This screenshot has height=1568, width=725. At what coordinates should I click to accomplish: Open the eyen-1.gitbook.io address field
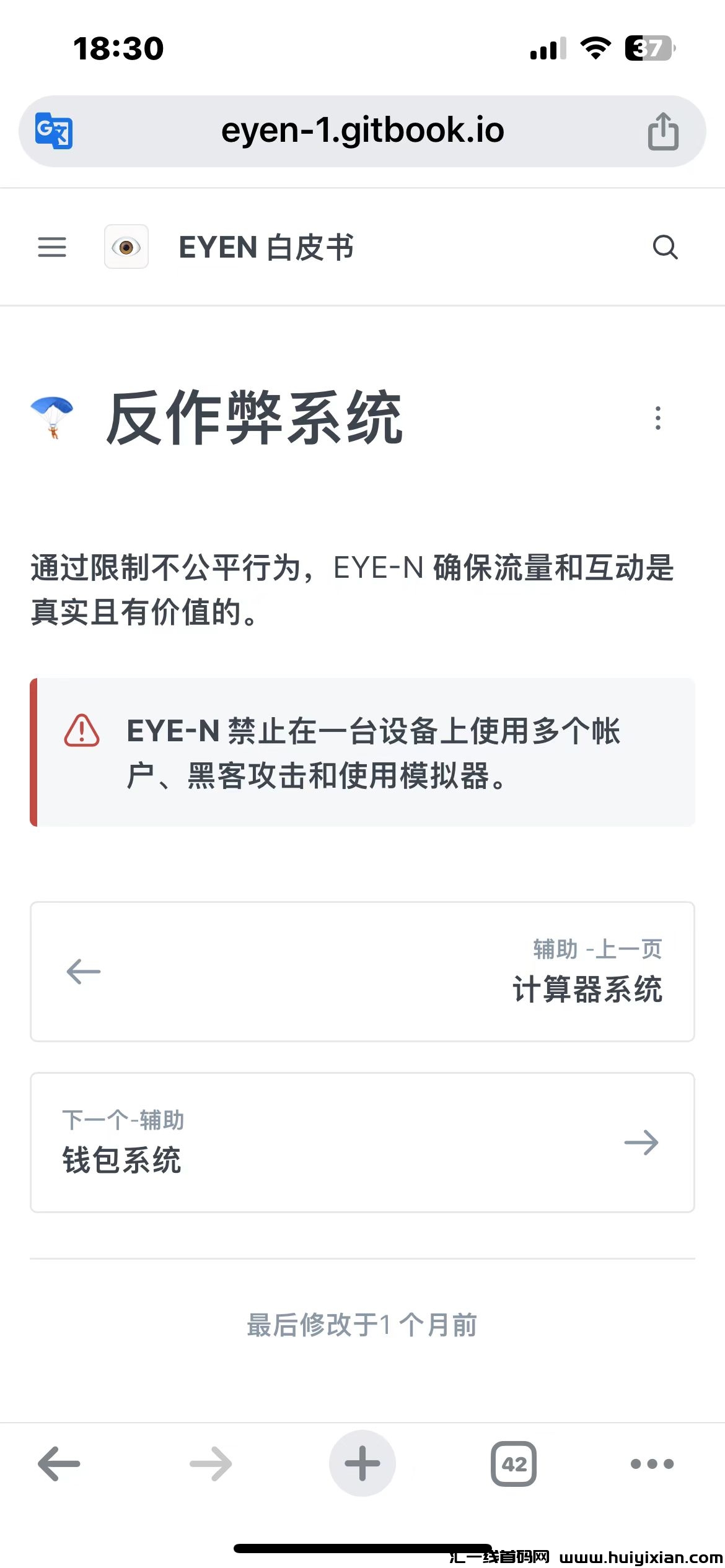pyautogui.click(x=362, y=131)
